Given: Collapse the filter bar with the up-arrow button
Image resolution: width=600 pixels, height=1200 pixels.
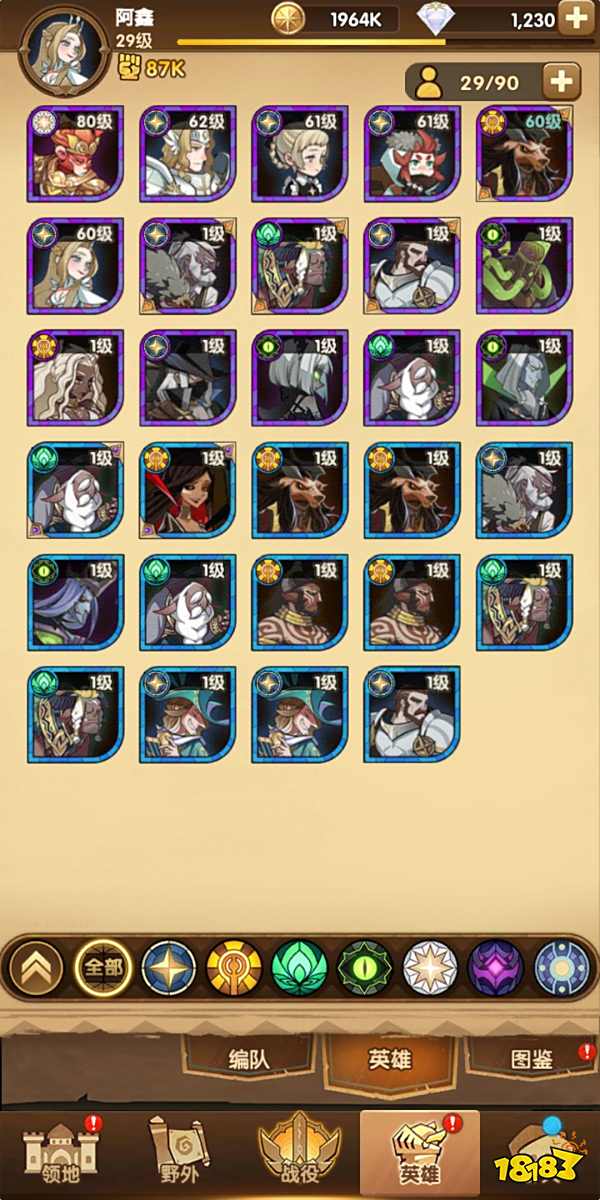Looking at the screenshot, I should click(x=36, y=968).
